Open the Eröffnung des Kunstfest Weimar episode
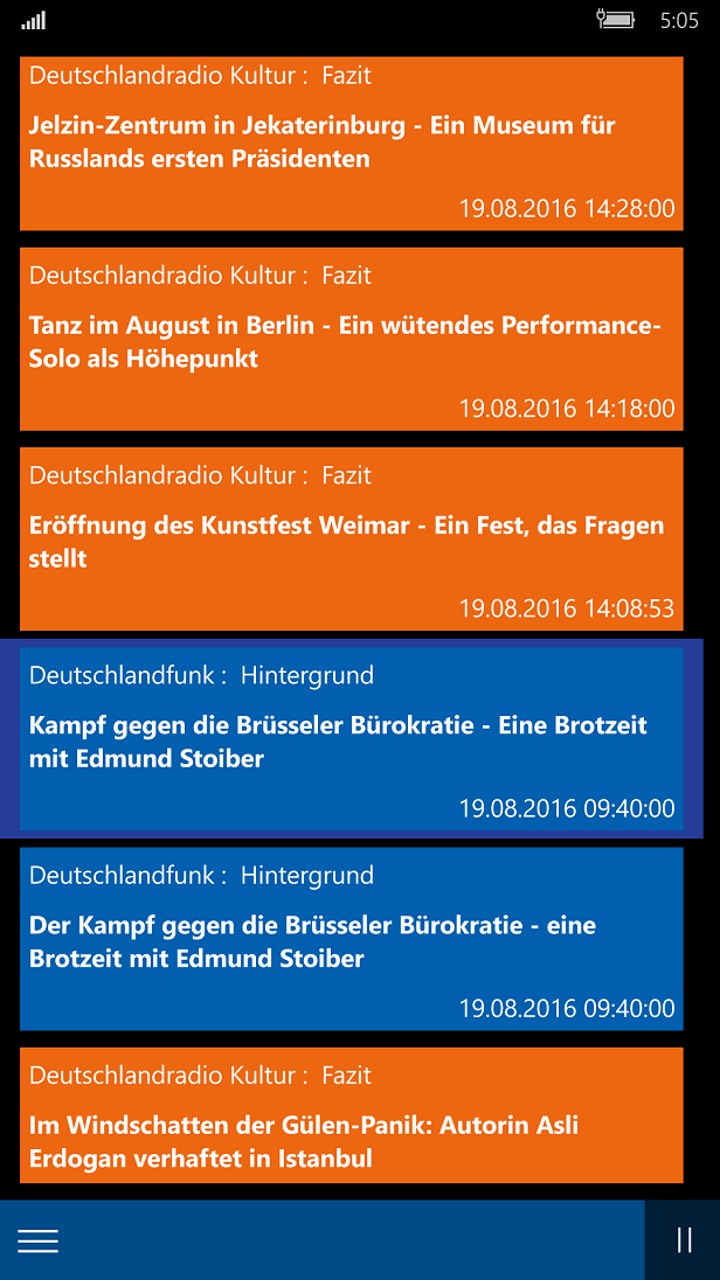The height and width of the screenshot is (1280, 720). [x=351, y=540]
